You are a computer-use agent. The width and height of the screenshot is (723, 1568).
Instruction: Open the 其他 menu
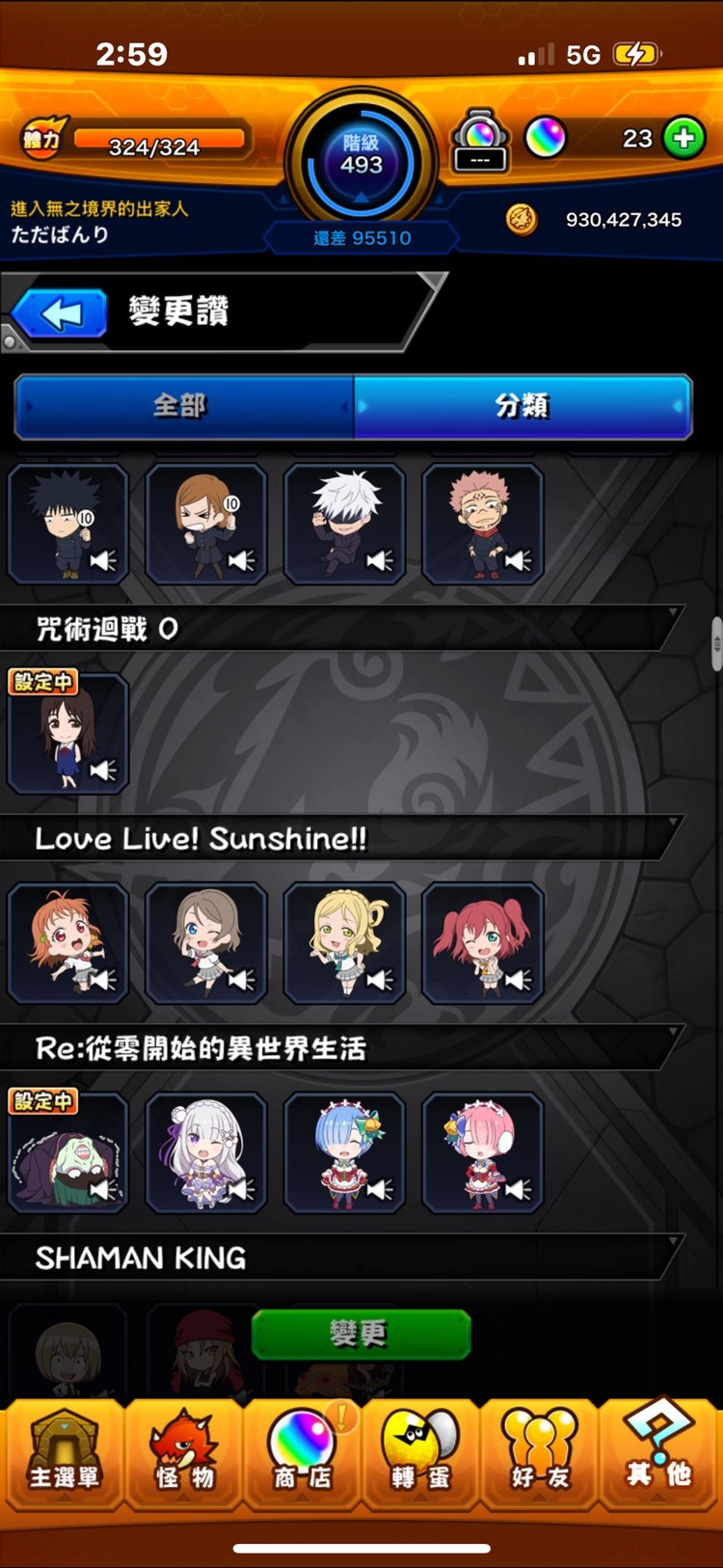(x=659, y=1454)
